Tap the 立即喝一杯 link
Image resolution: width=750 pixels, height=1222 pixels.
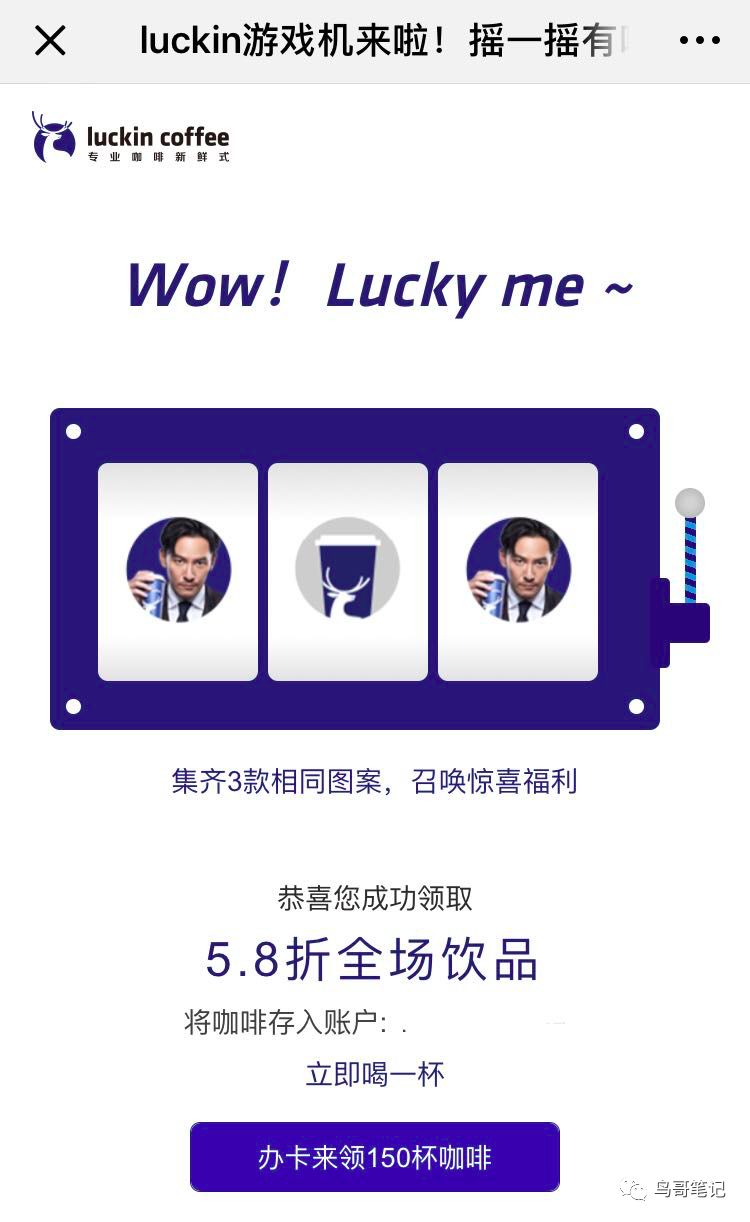[x=375, y=1075]
